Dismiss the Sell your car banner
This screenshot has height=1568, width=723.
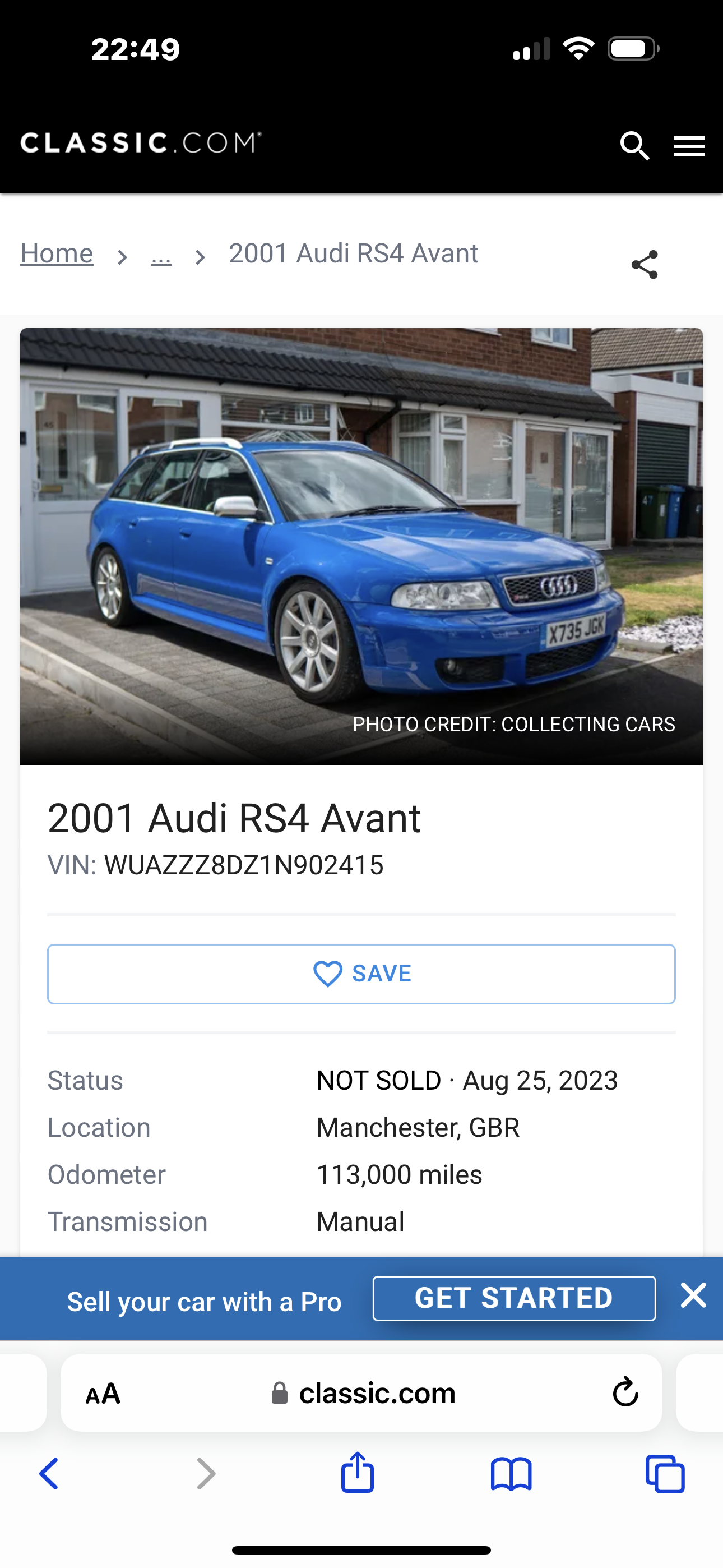click(693, 1295)
